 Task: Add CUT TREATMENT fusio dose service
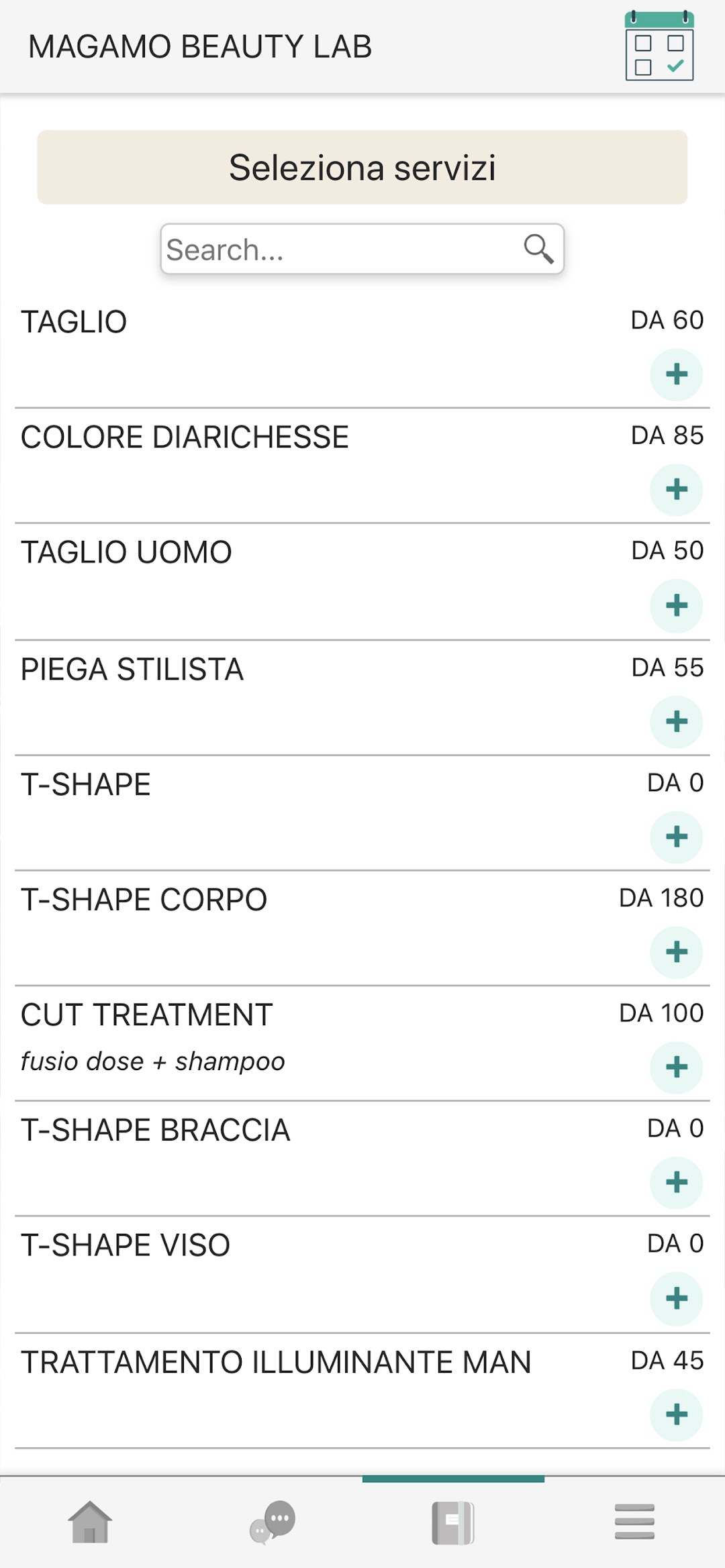pos(676,1067)
